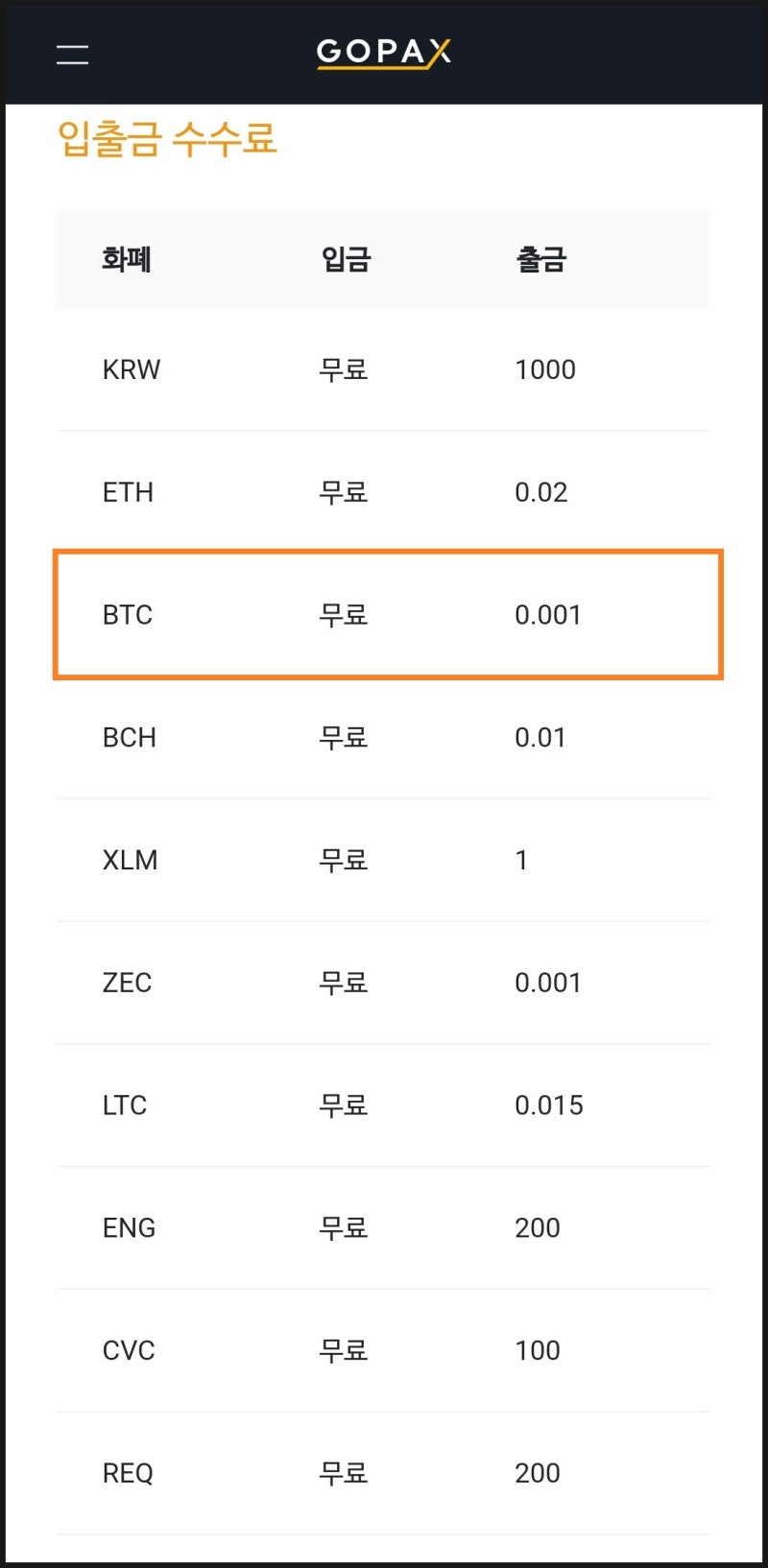Click the BTC currency label
The width and height of the screenshot is (768, 1568).
tap(129, 614)
